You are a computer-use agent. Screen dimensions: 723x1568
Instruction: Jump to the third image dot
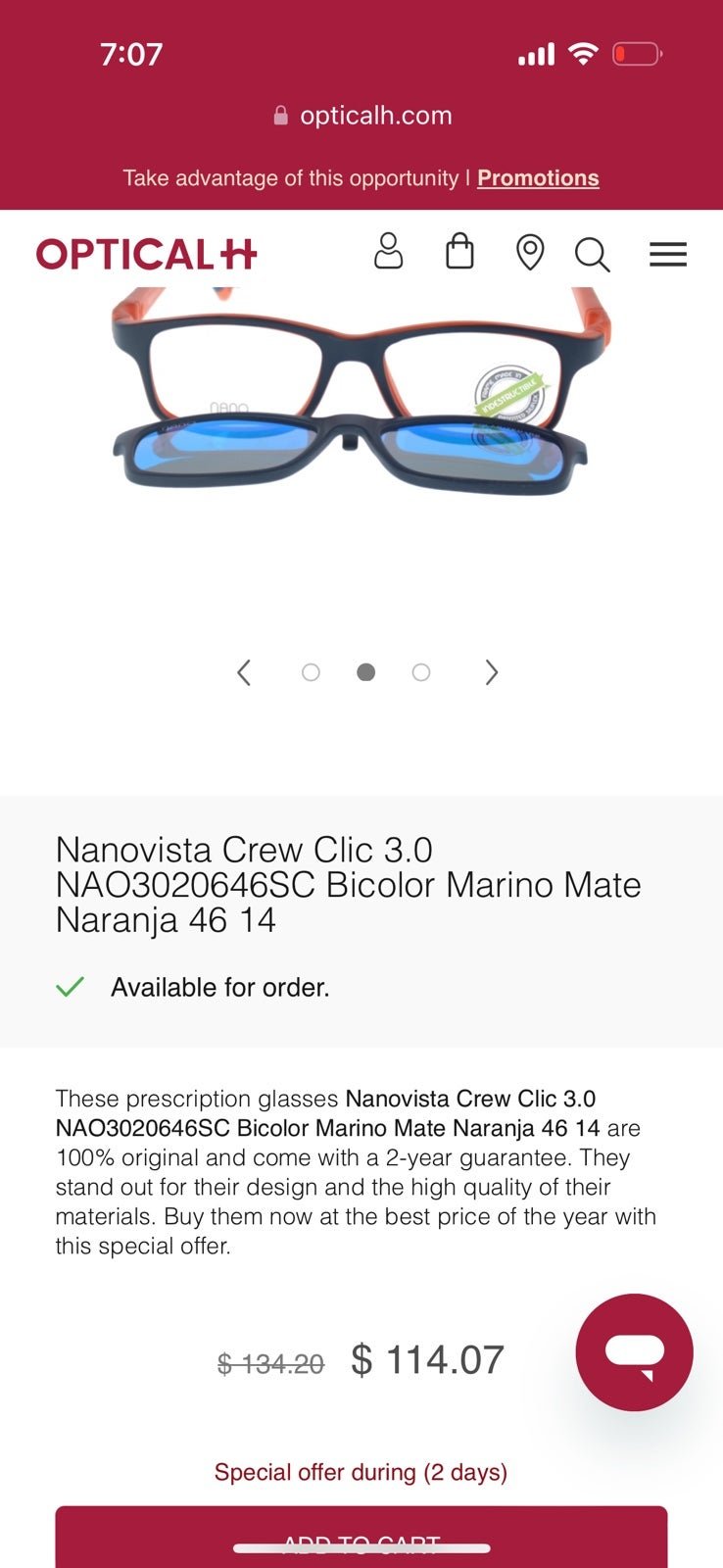pyautogui.click(x=421, y=672)
